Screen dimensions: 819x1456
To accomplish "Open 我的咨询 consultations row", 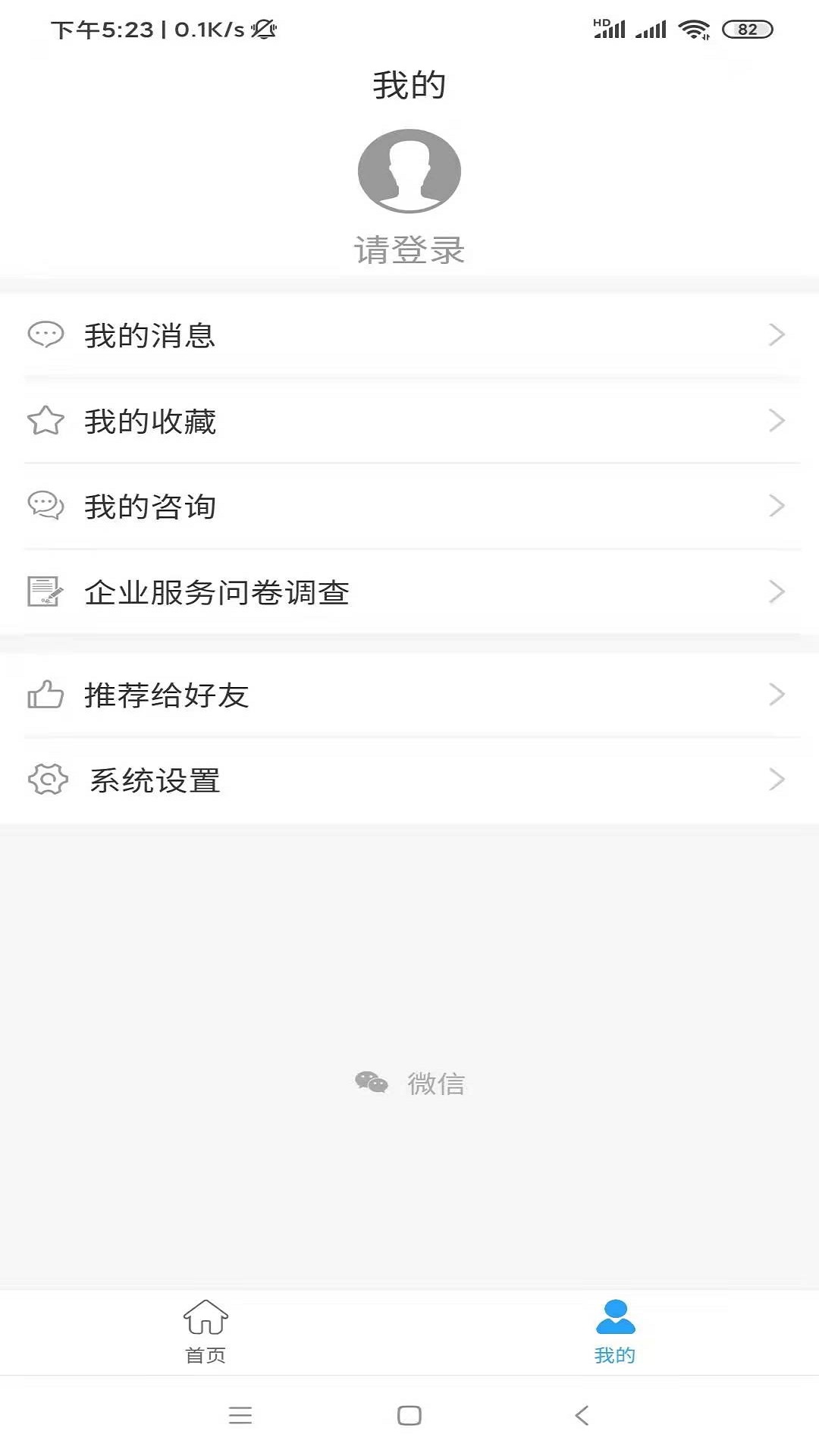I will [x=409, y=506].
